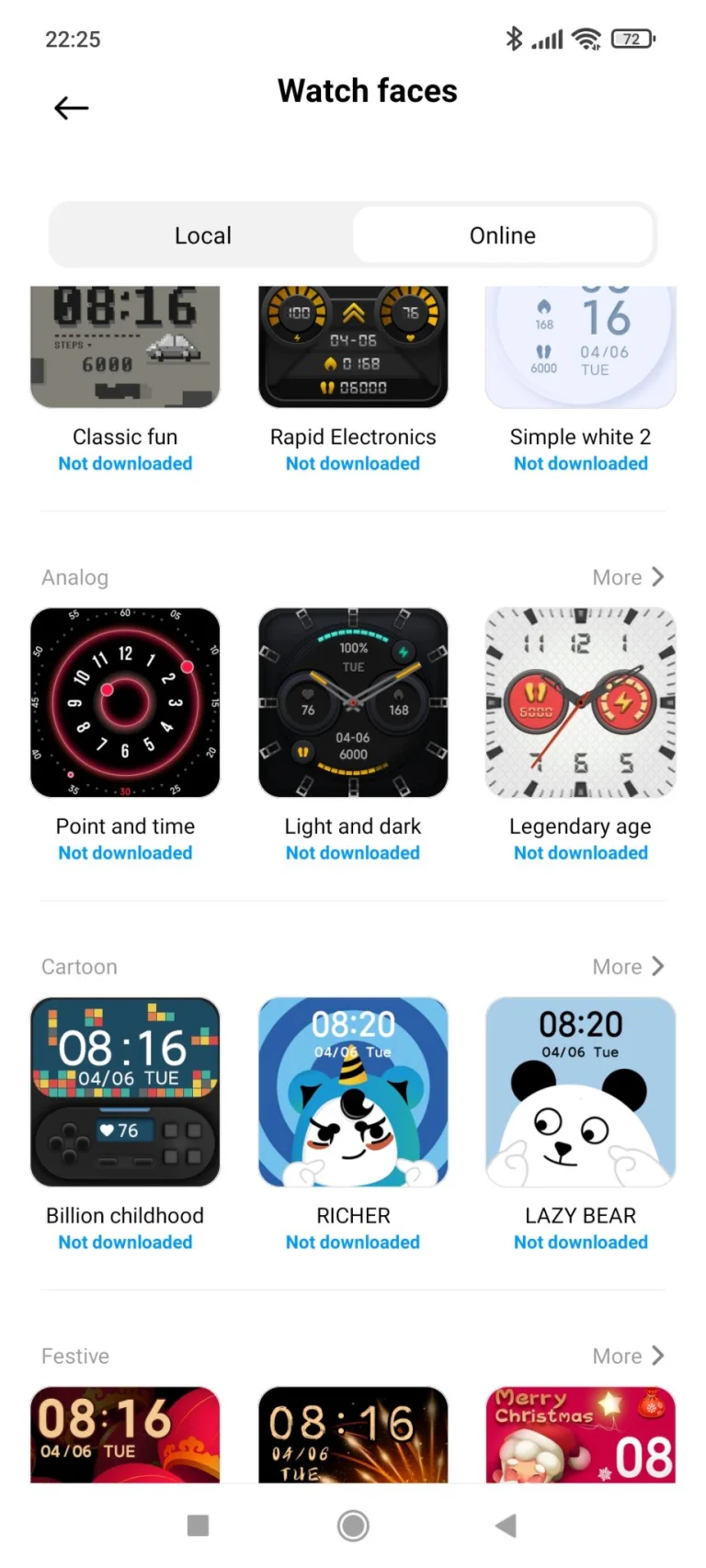The height and width of the screenshot is (1568, 706).
Task: Tap the Legendary age watch face preview
Action: (580, 701)
